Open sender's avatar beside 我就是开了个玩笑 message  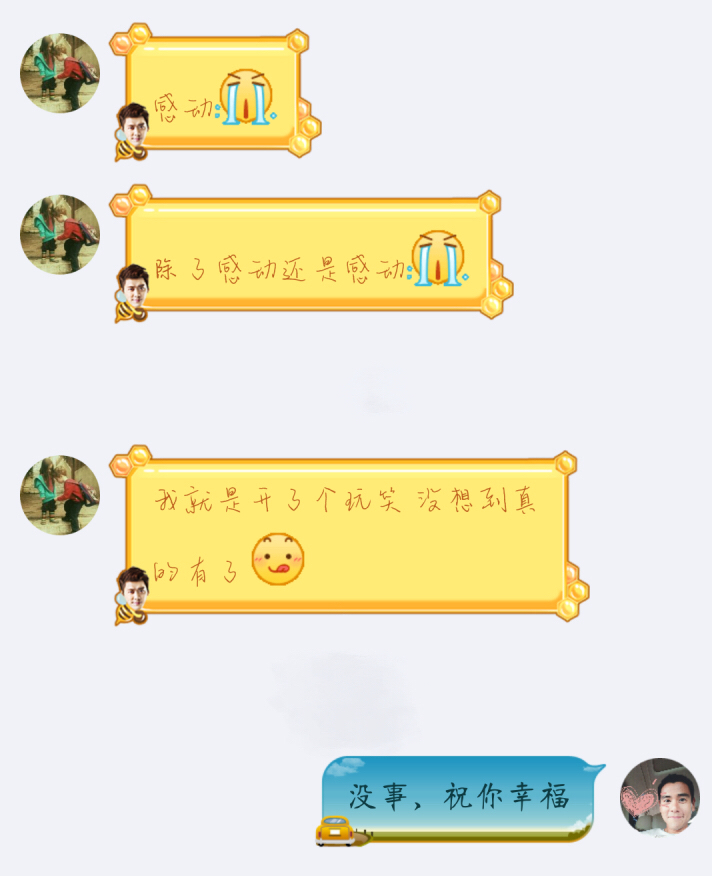point(60,495)
